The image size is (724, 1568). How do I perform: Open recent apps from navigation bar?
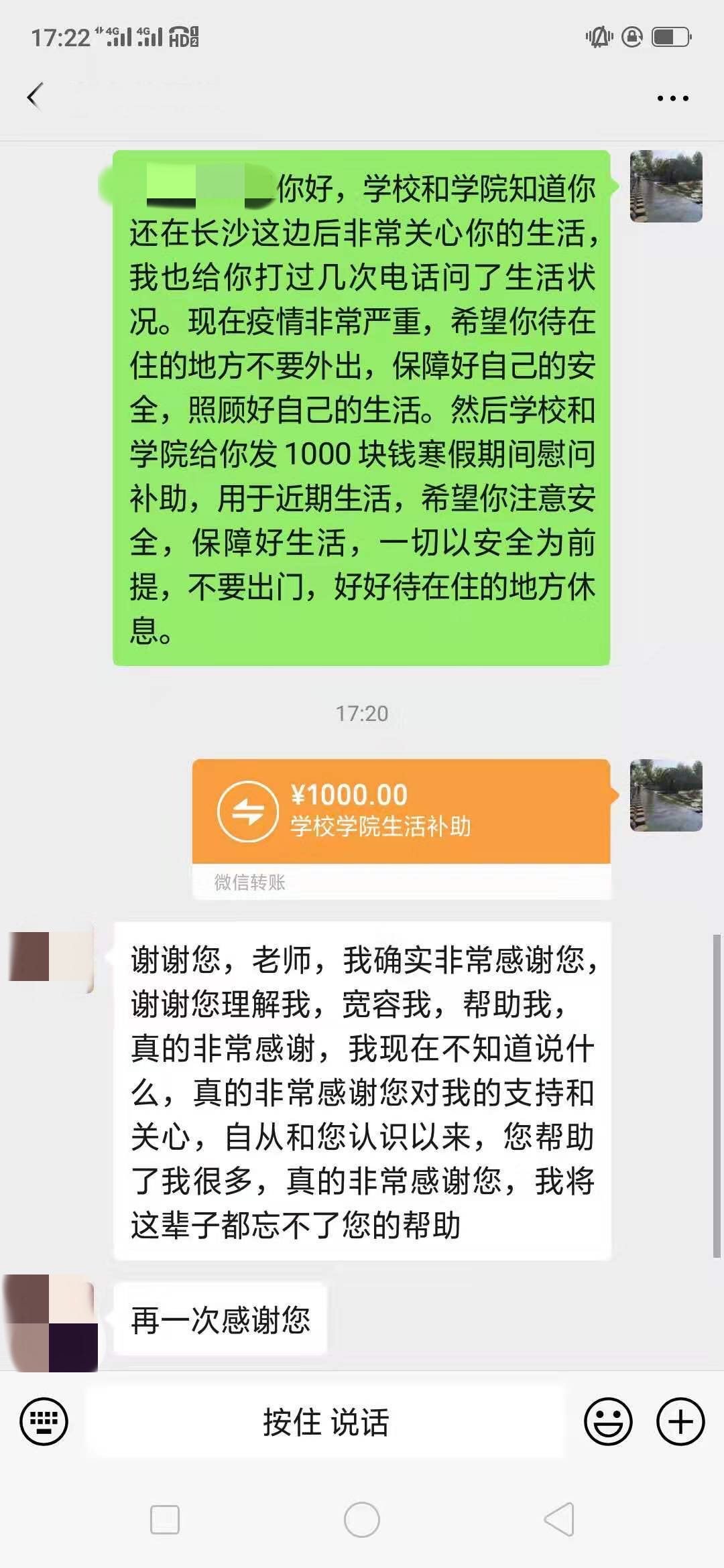coord(165,1520)
